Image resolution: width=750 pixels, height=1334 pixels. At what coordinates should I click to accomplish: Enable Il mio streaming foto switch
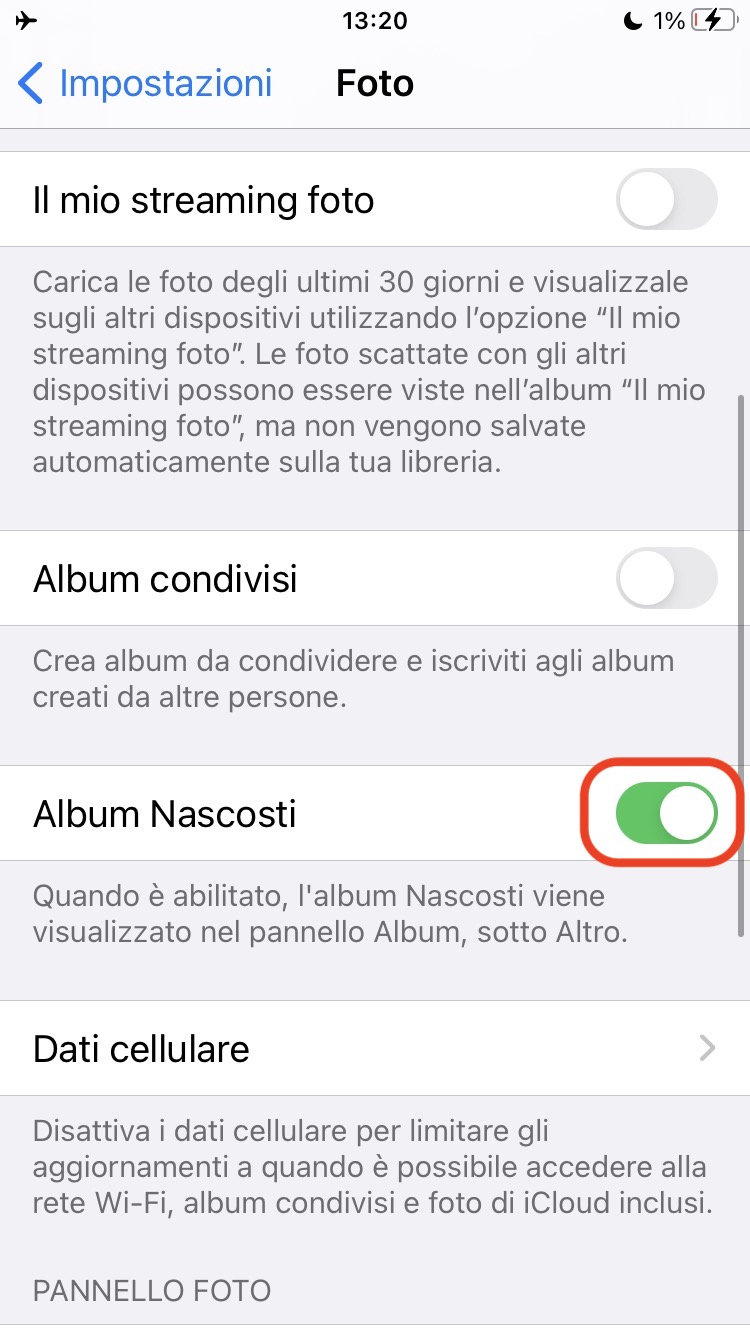coord(667,200)
